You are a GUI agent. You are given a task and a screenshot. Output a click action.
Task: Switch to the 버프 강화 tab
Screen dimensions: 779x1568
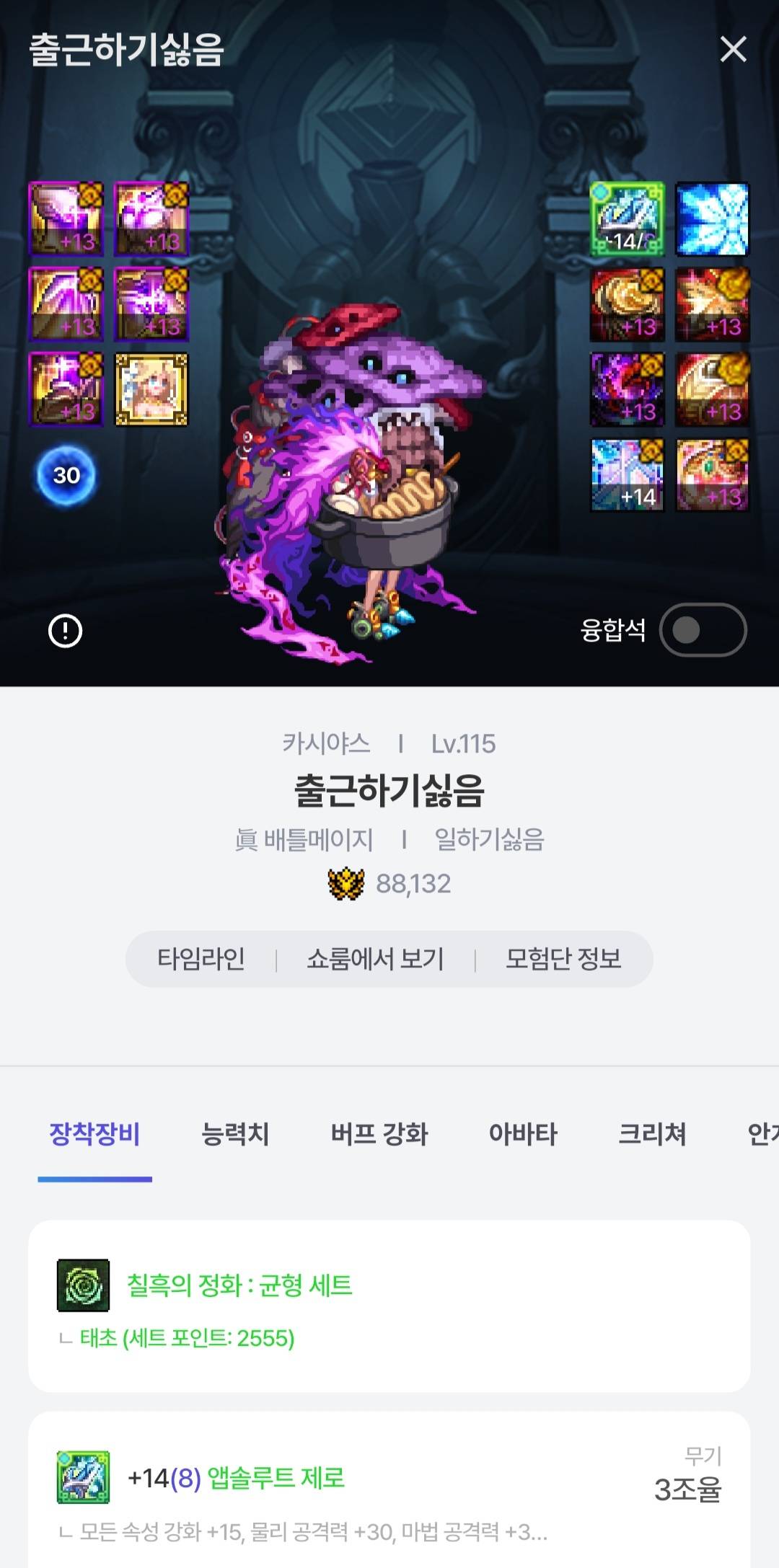click(379, 1134)
